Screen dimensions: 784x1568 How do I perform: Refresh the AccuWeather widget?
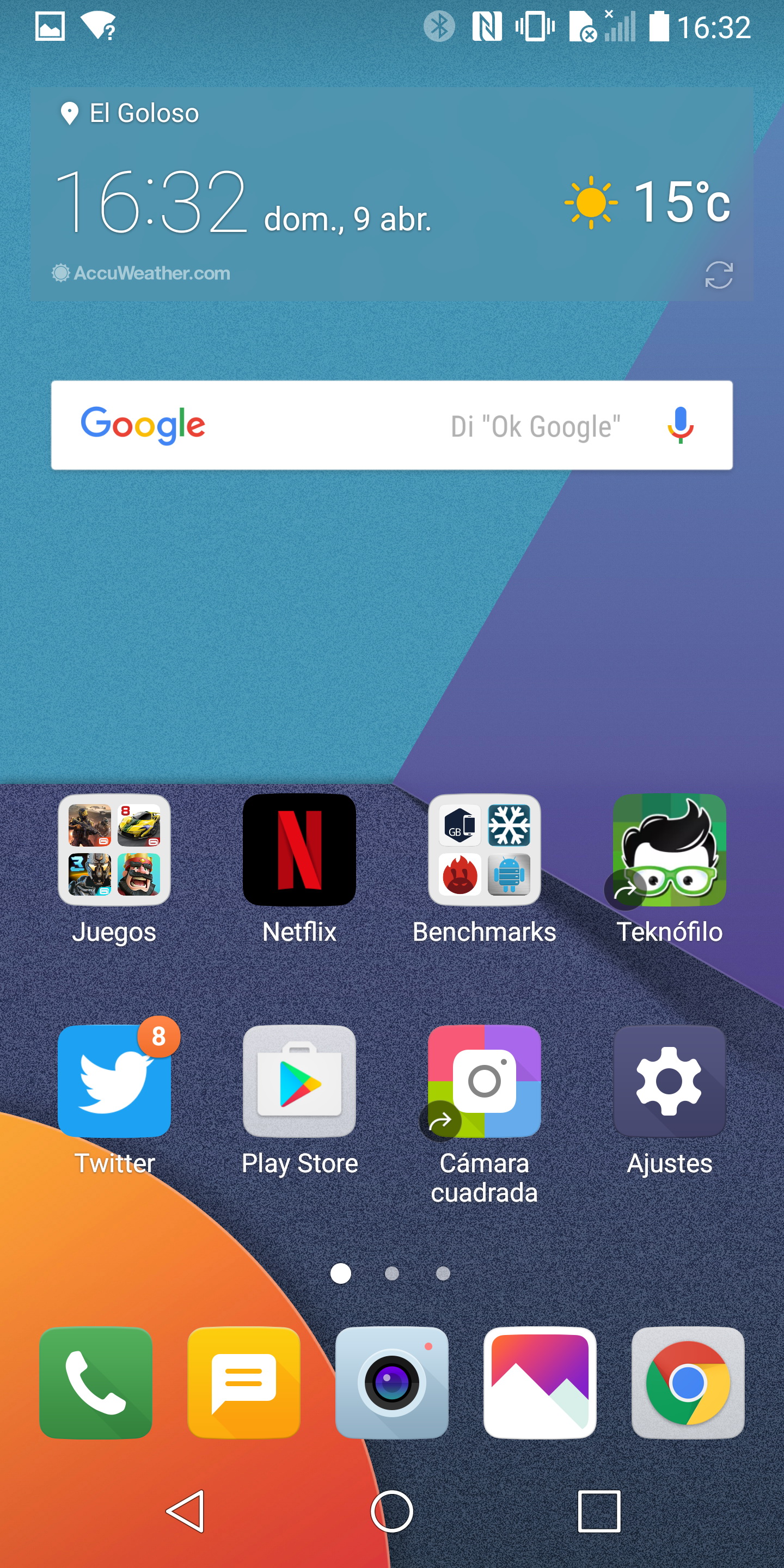pyautogui.click(x=719, y=274)
